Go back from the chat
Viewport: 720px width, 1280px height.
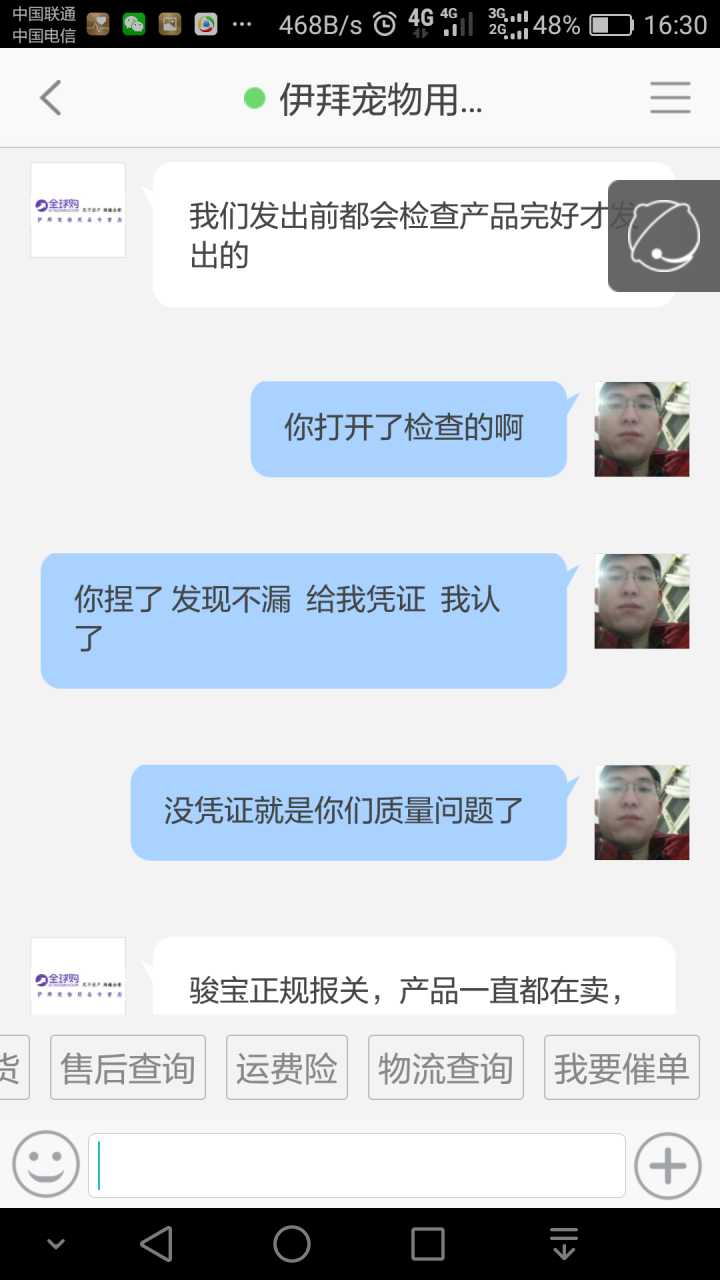(50, 98)
